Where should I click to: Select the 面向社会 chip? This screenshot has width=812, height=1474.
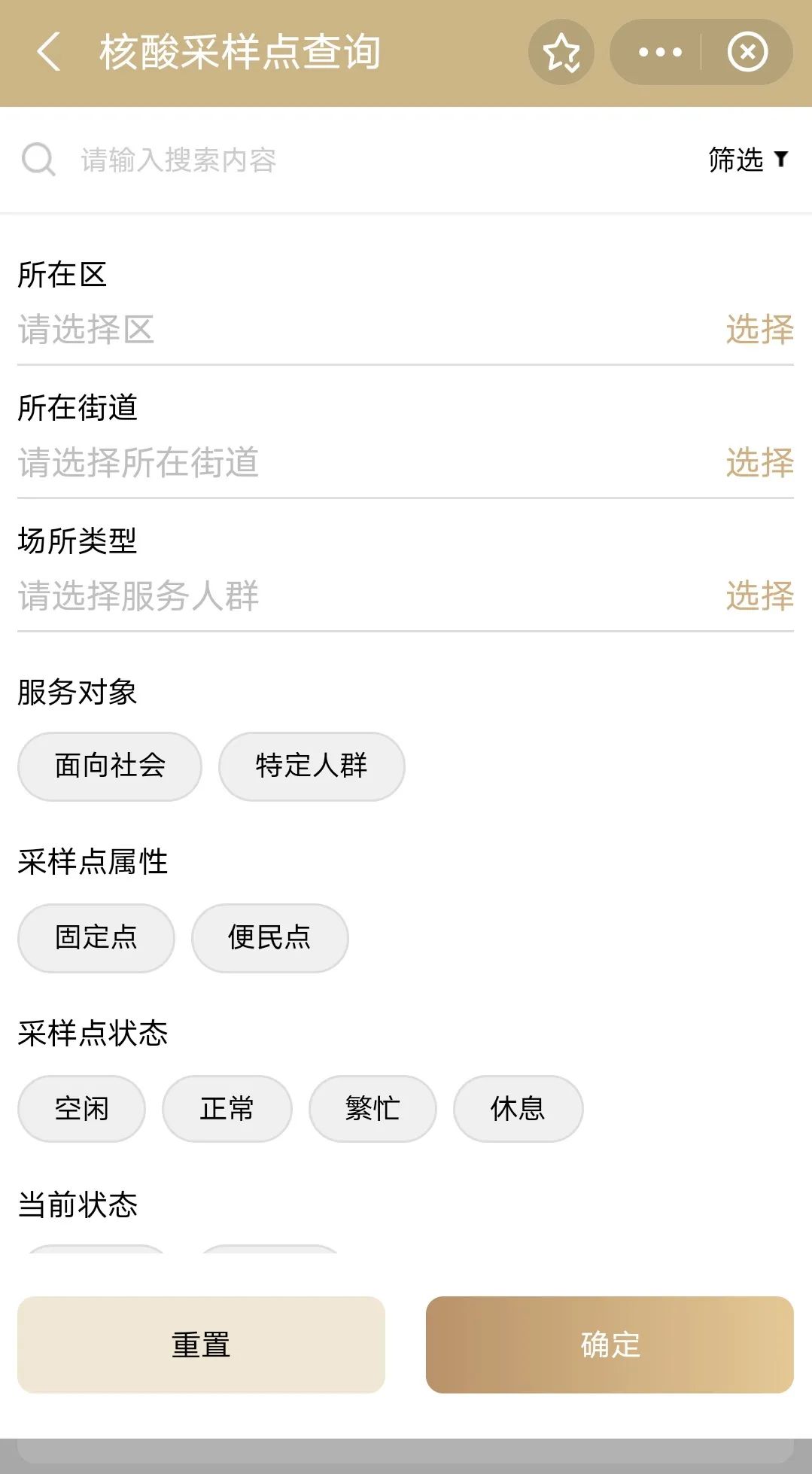click(110, 766)
